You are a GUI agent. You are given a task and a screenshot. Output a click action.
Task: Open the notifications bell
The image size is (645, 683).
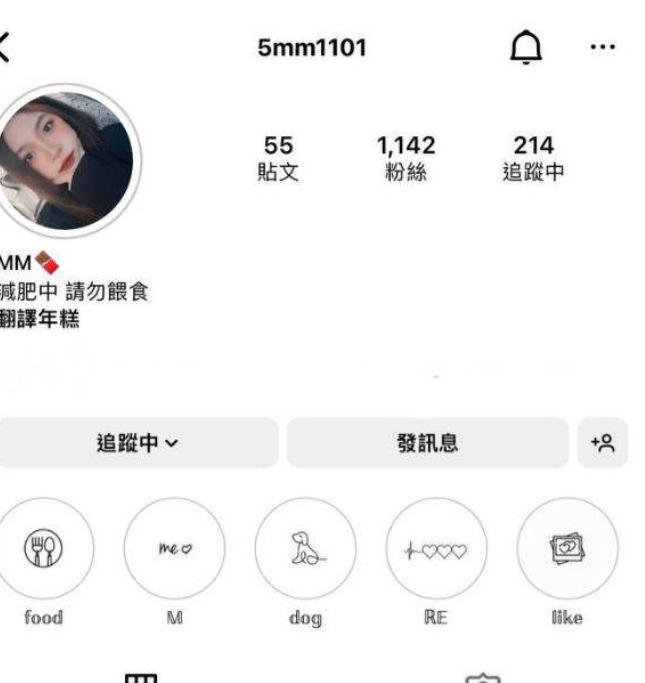pyautogui.click(x=525, y=46)
